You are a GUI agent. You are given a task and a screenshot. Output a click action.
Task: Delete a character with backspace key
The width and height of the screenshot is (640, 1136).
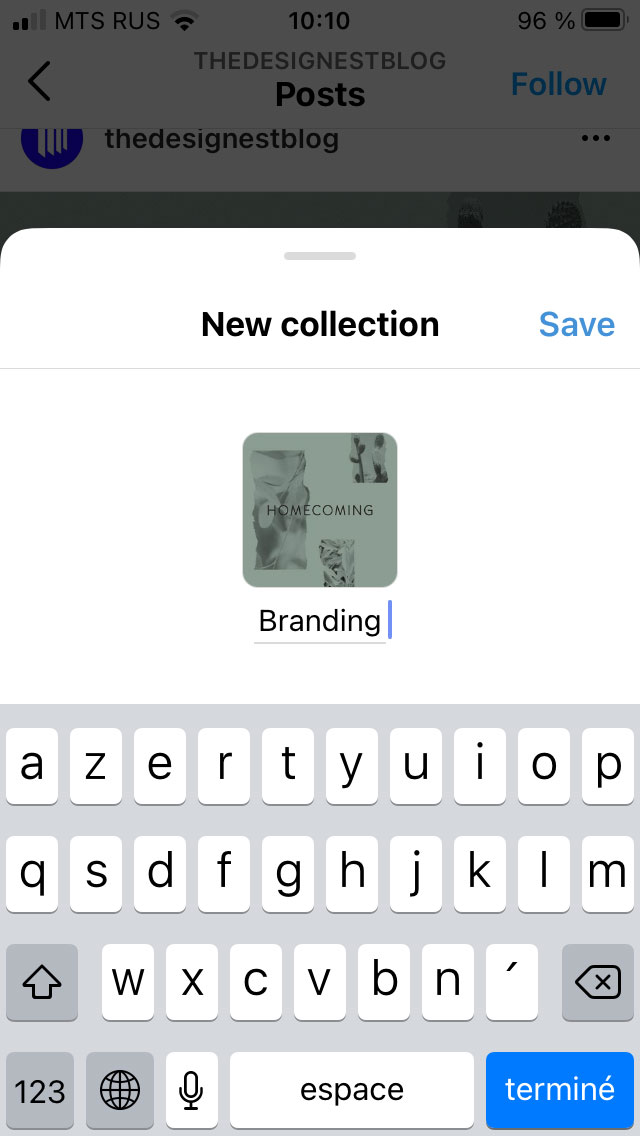[x=598, y=983]
